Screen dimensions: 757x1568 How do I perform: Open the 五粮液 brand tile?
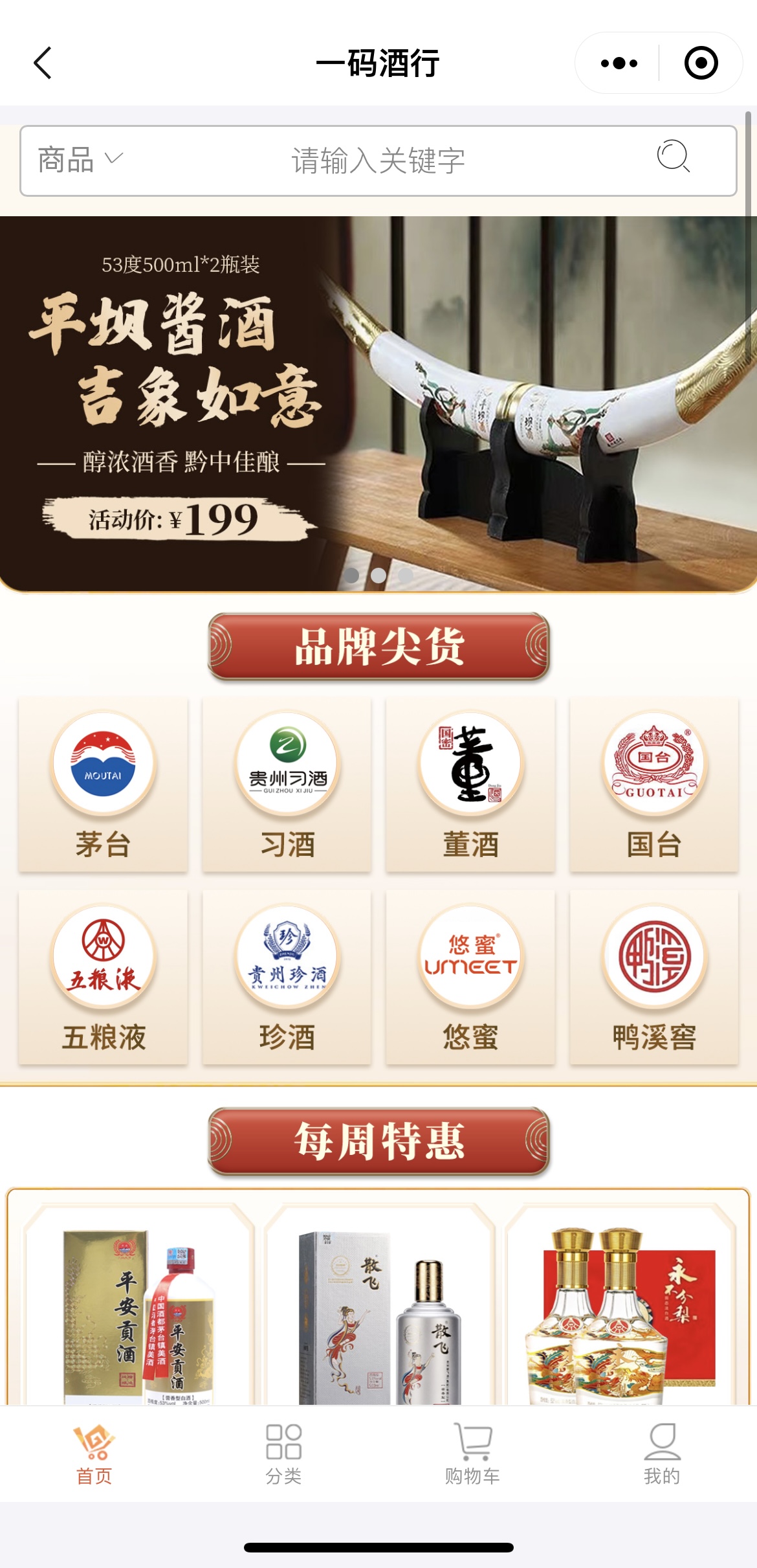(x=104, y=977)
